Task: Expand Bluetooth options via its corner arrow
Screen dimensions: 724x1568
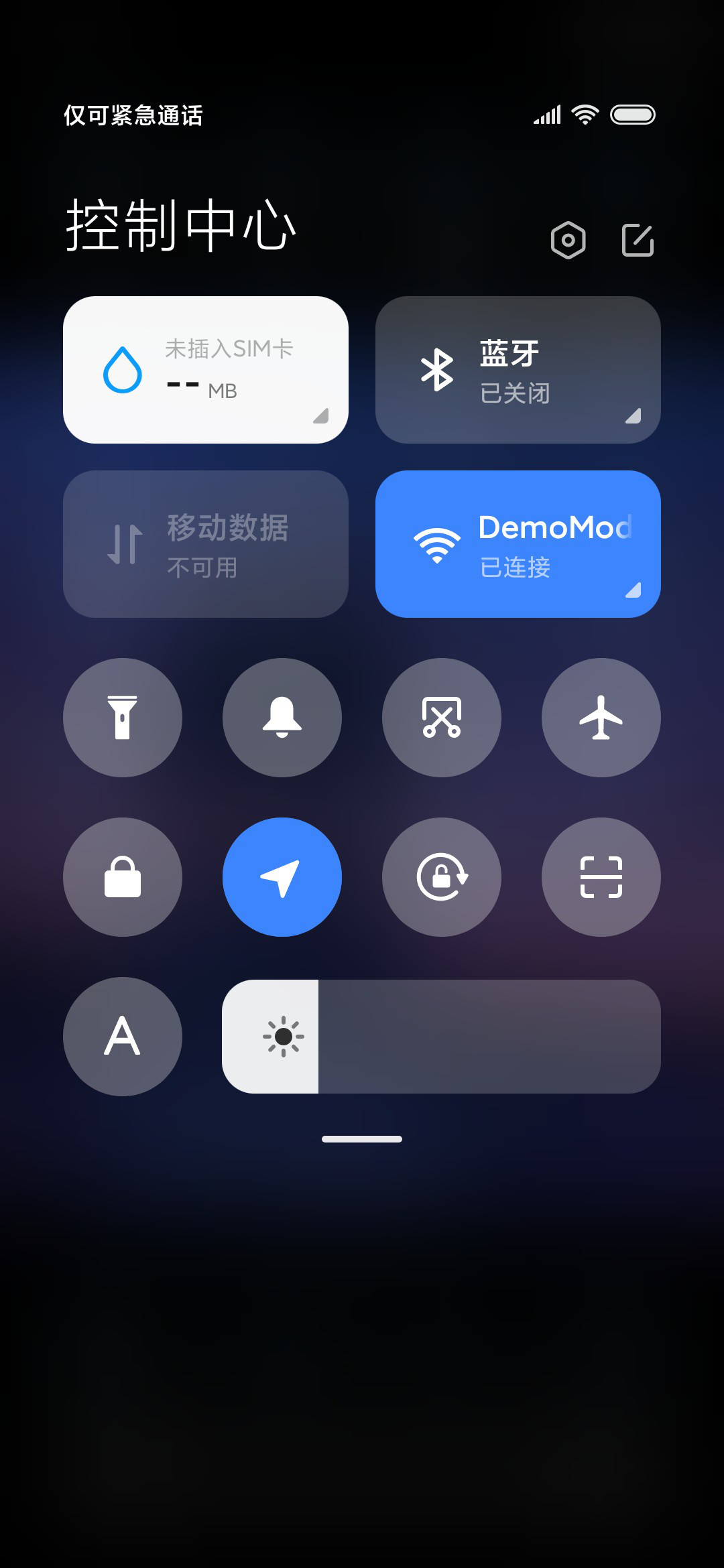Action: (633, 416)
